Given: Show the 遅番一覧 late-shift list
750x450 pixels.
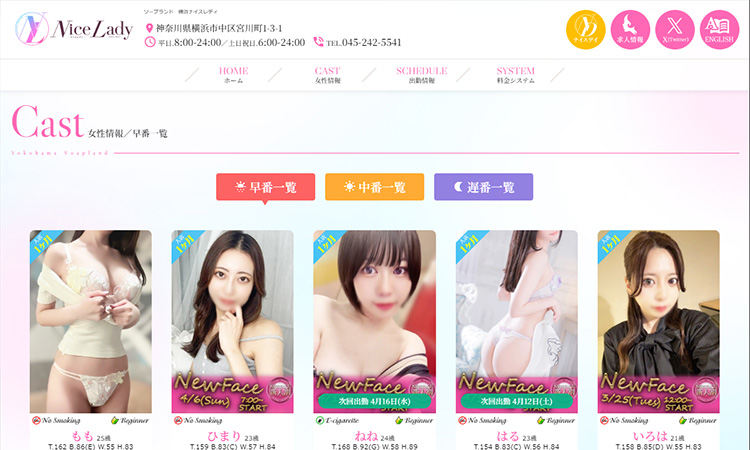Looking at the screenshot, I should pyautogui.click(x=483, y=187).
